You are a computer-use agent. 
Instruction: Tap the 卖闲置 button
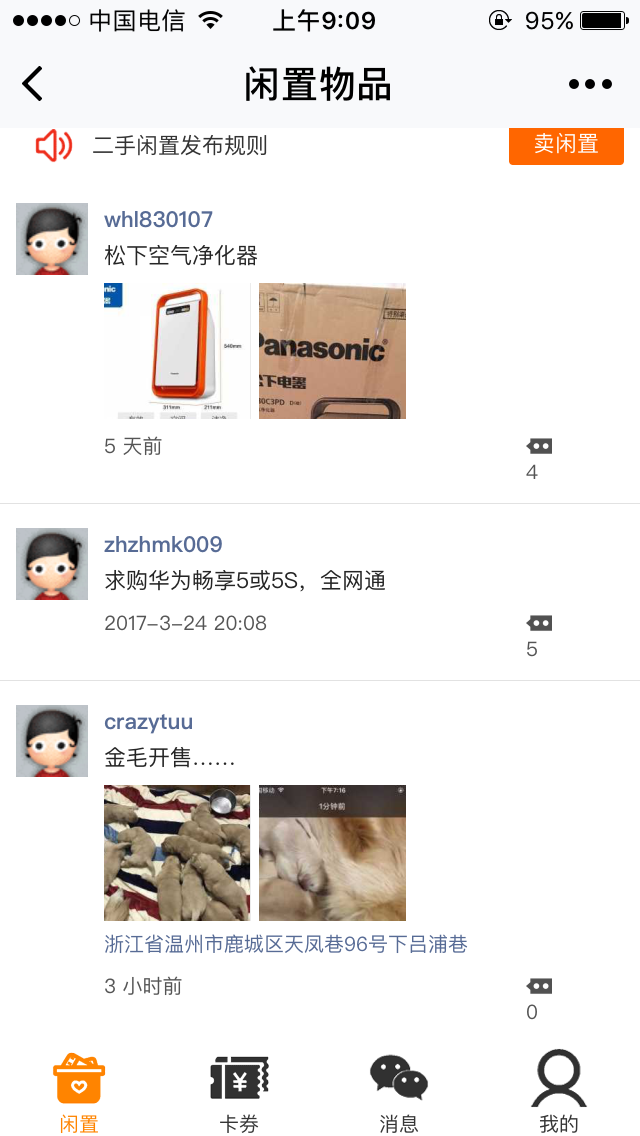pyautogui.click(x=566, y=145)
